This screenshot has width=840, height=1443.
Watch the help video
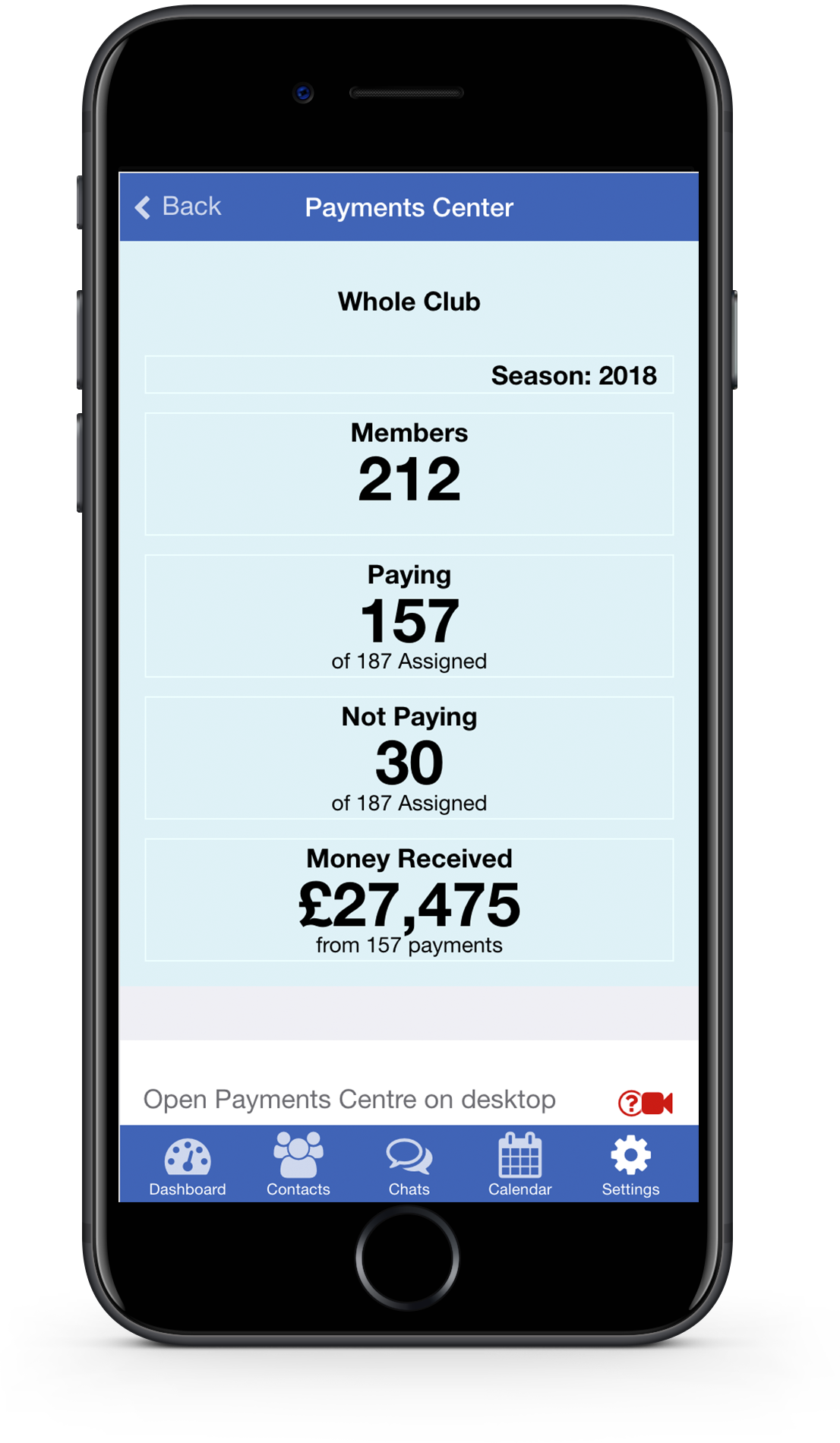646,1103
